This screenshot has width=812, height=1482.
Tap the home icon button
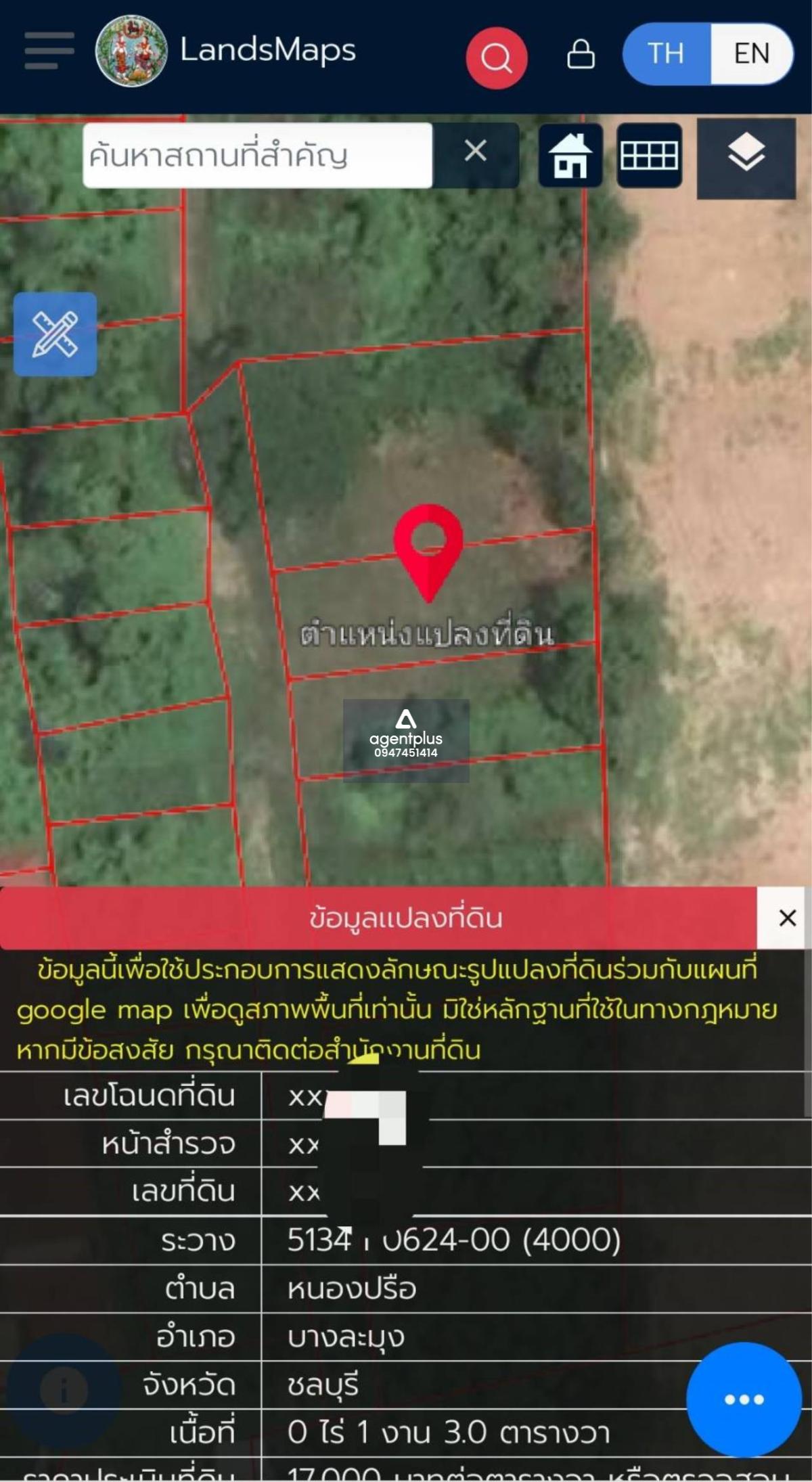570,156
